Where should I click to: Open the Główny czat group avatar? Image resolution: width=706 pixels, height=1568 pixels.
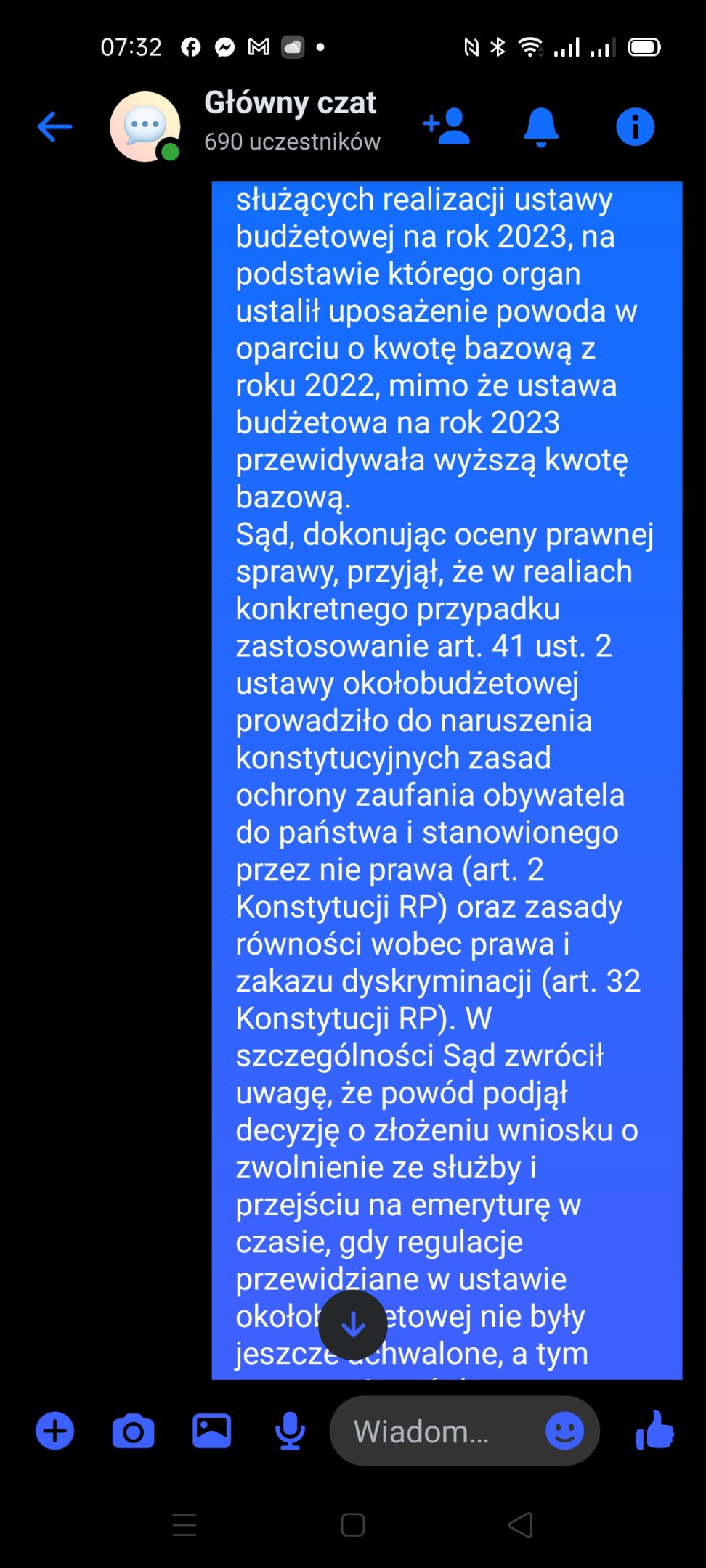145,127
